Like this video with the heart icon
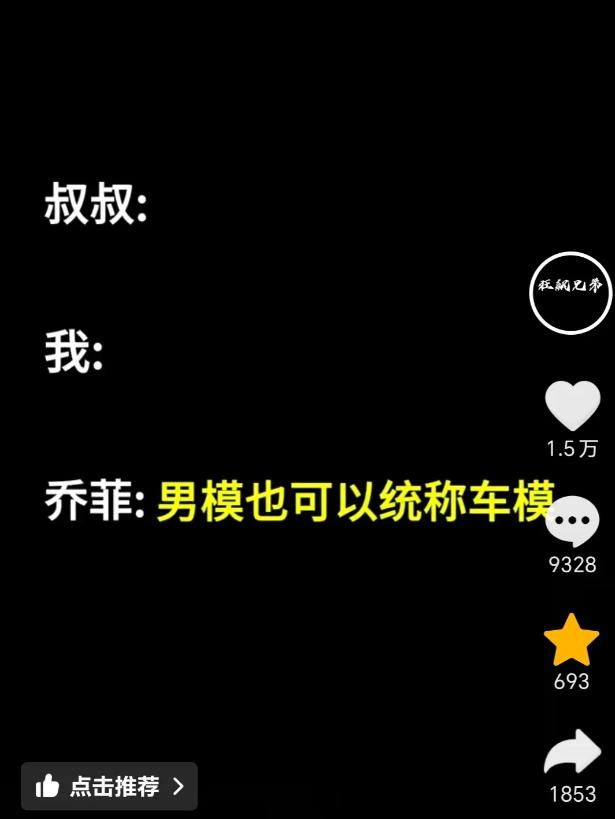 [572, 406]
